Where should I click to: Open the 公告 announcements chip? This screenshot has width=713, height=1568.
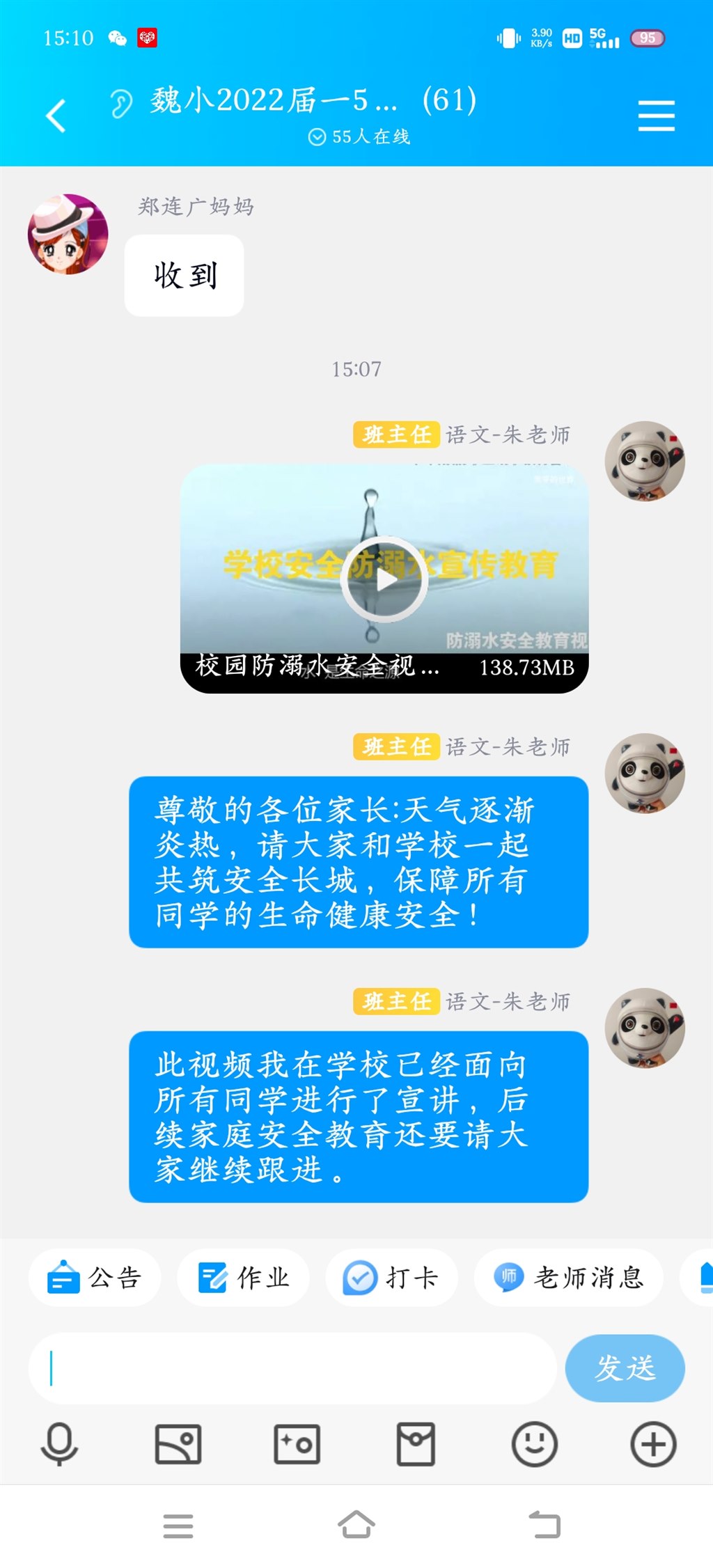pos(95,1278)
